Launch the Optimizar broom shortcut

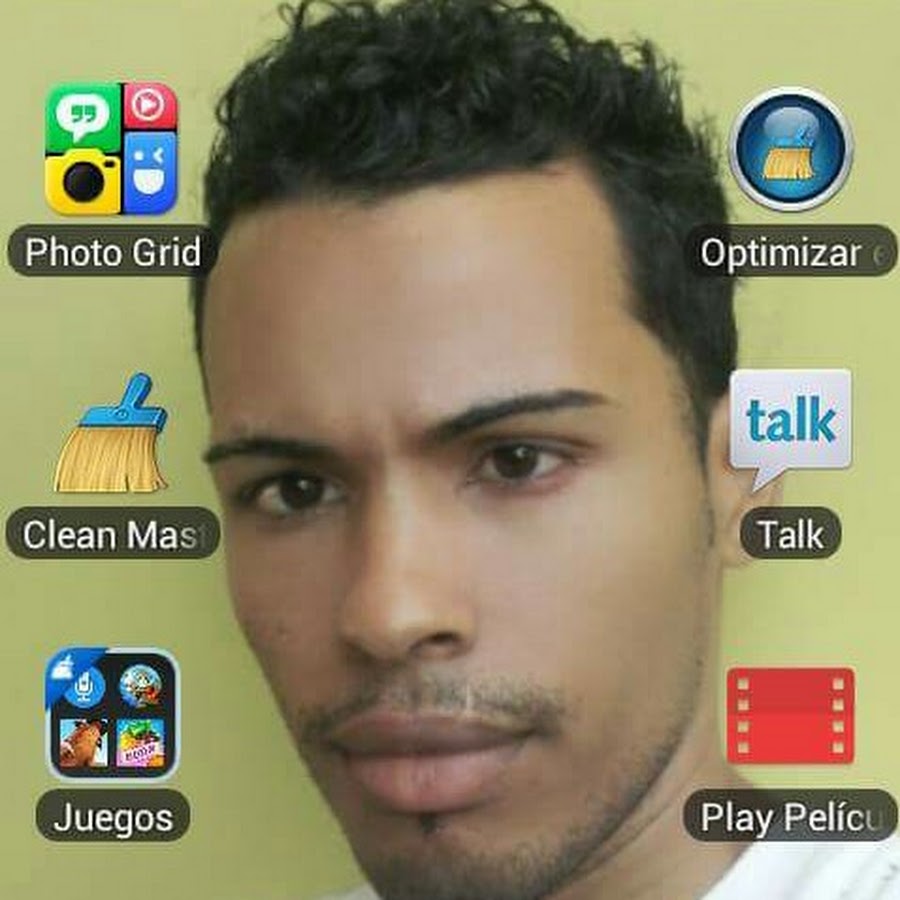point(791,149)
